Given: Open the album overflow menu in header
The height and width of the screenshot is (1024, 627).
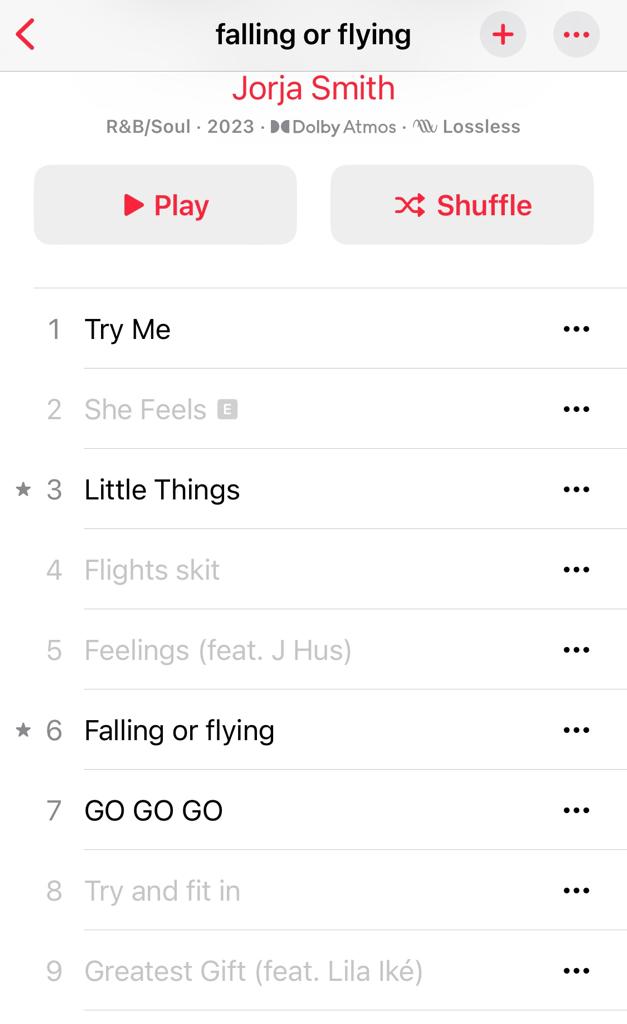Looking at the screenshot, I should tap(576, 35).
